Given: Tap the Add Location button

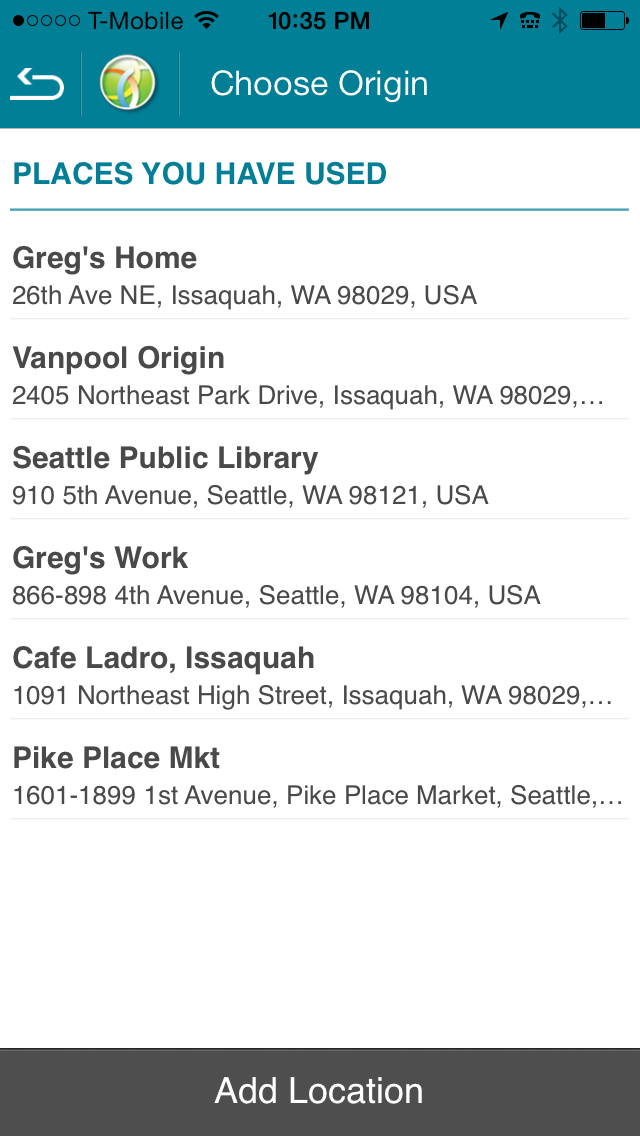Looking at the screenshot, I should (x=319, y=1091).
